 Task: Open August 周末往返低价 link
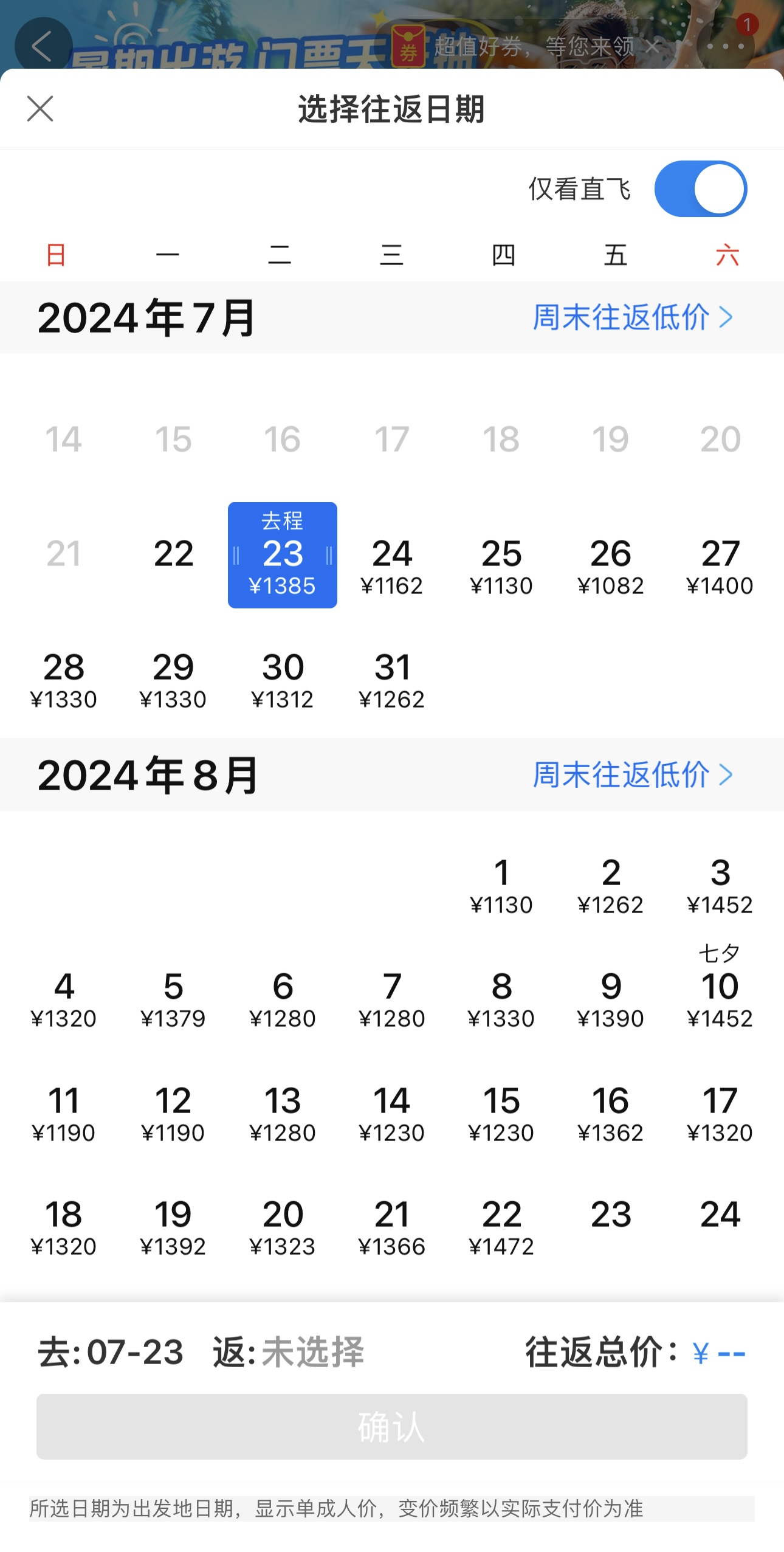(632, 774)
